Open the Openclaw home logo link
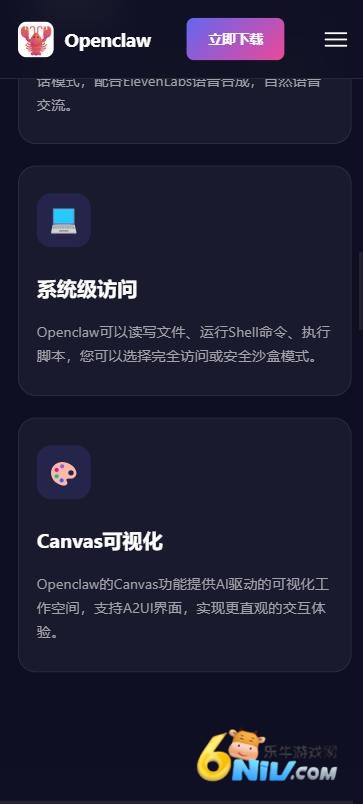363x804 pixels. click(x=85, y=39)
